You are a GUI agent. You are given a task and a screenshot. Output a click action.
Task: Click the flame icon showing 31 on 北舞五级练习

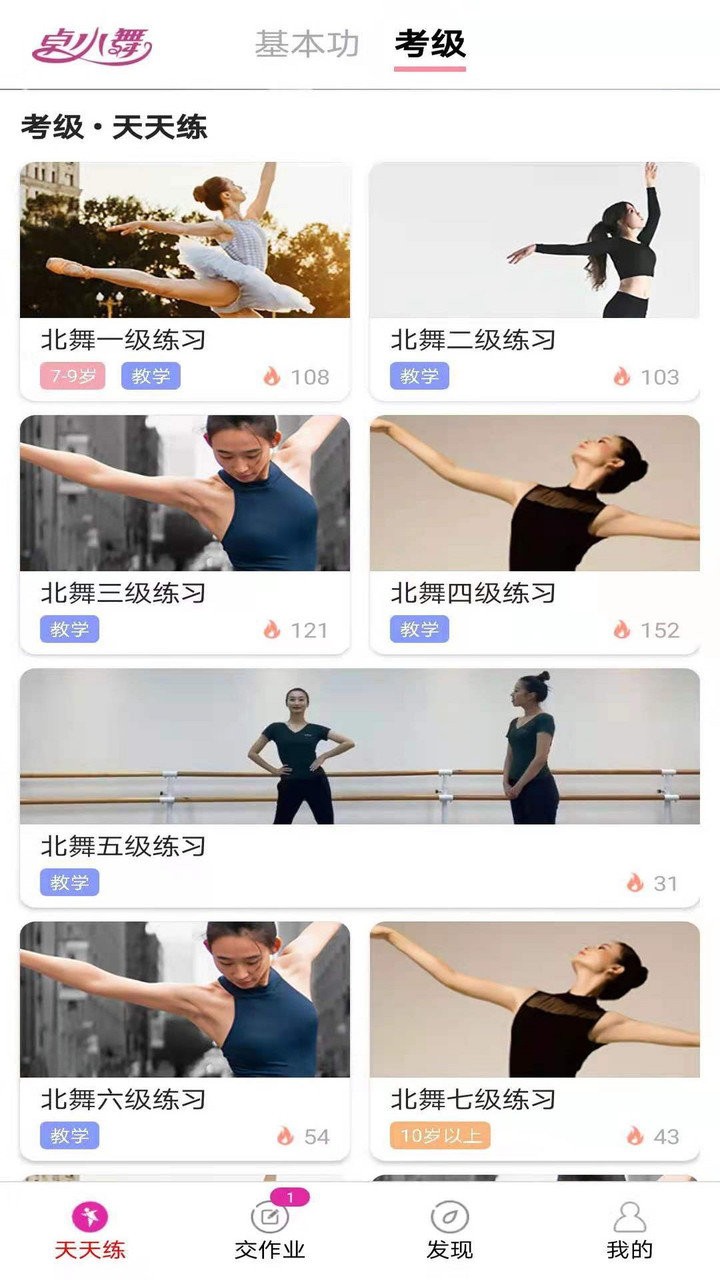633,884
